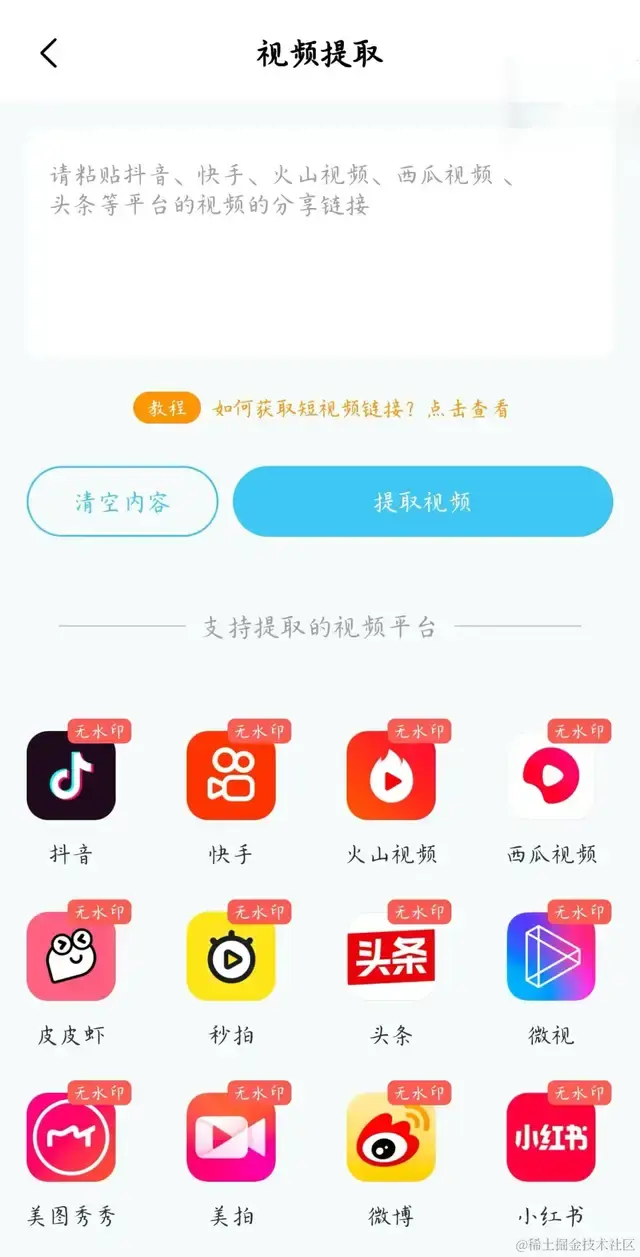This screenshot has width=640, height=1257.
Task: Select the 小红书 platform
Action: (x=551, y=1137)
